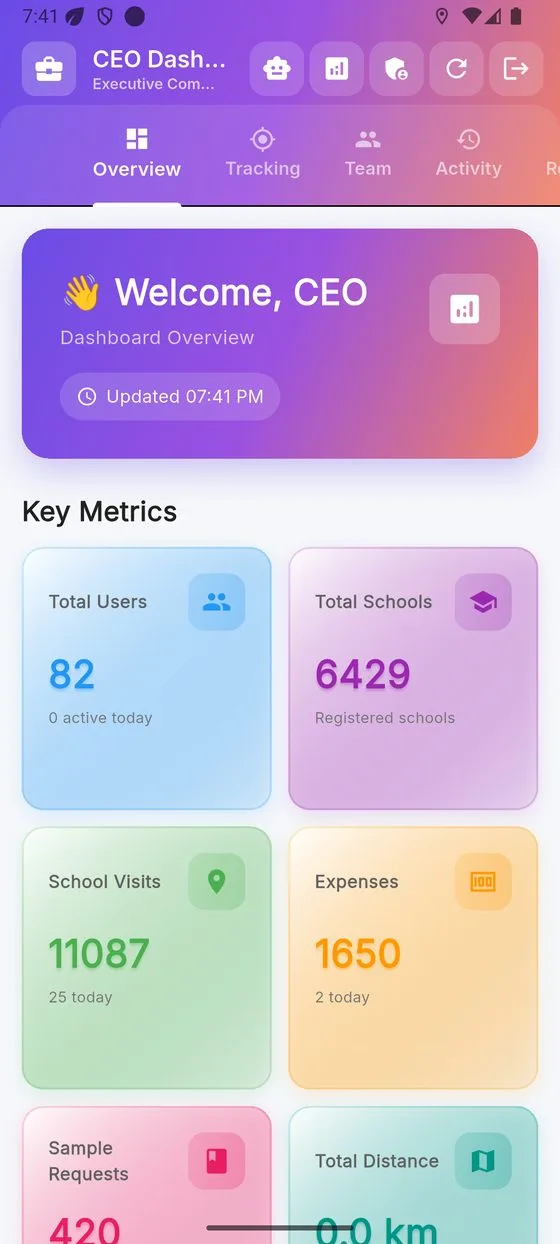Log out using the exit icon
This screenshot has height=1244, width=560.
[516, 69]
